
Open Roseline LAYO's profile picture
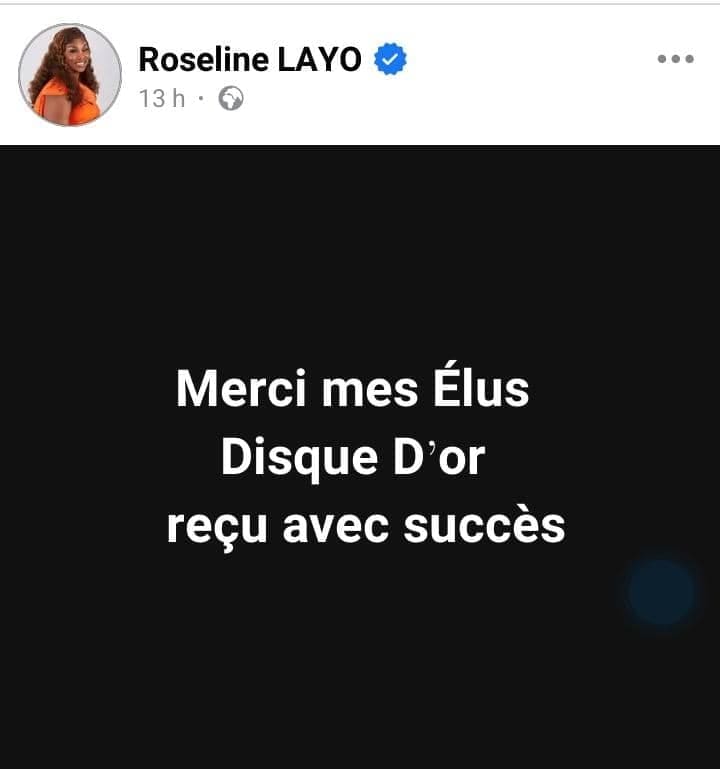click(69, 75)
